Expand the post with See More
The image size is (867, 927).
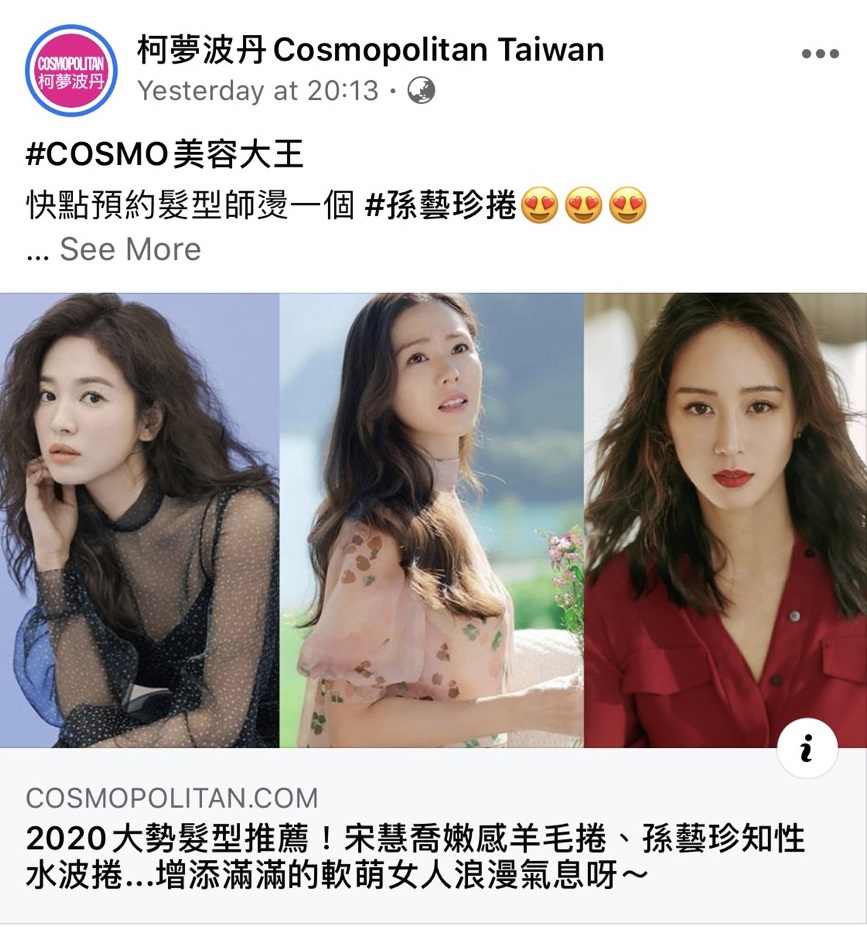click(x=130, y=249)
